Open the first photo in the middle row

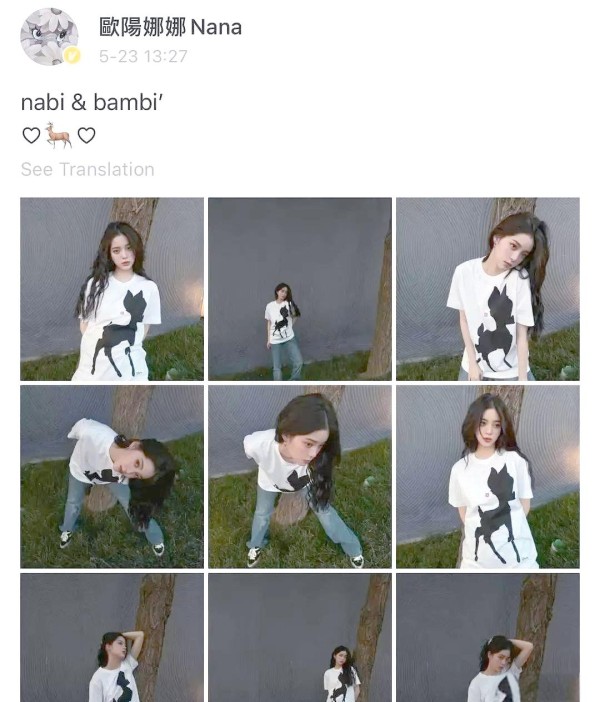click(112, 476)
